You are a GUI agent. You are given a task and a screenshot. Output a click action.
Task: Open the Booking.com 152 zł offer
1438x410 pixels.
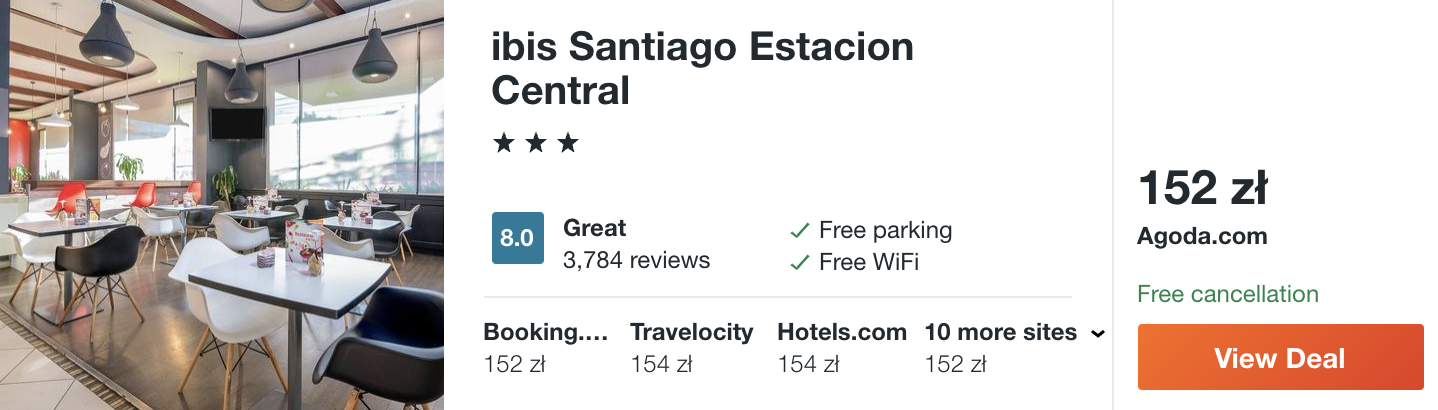coord(546,347)
